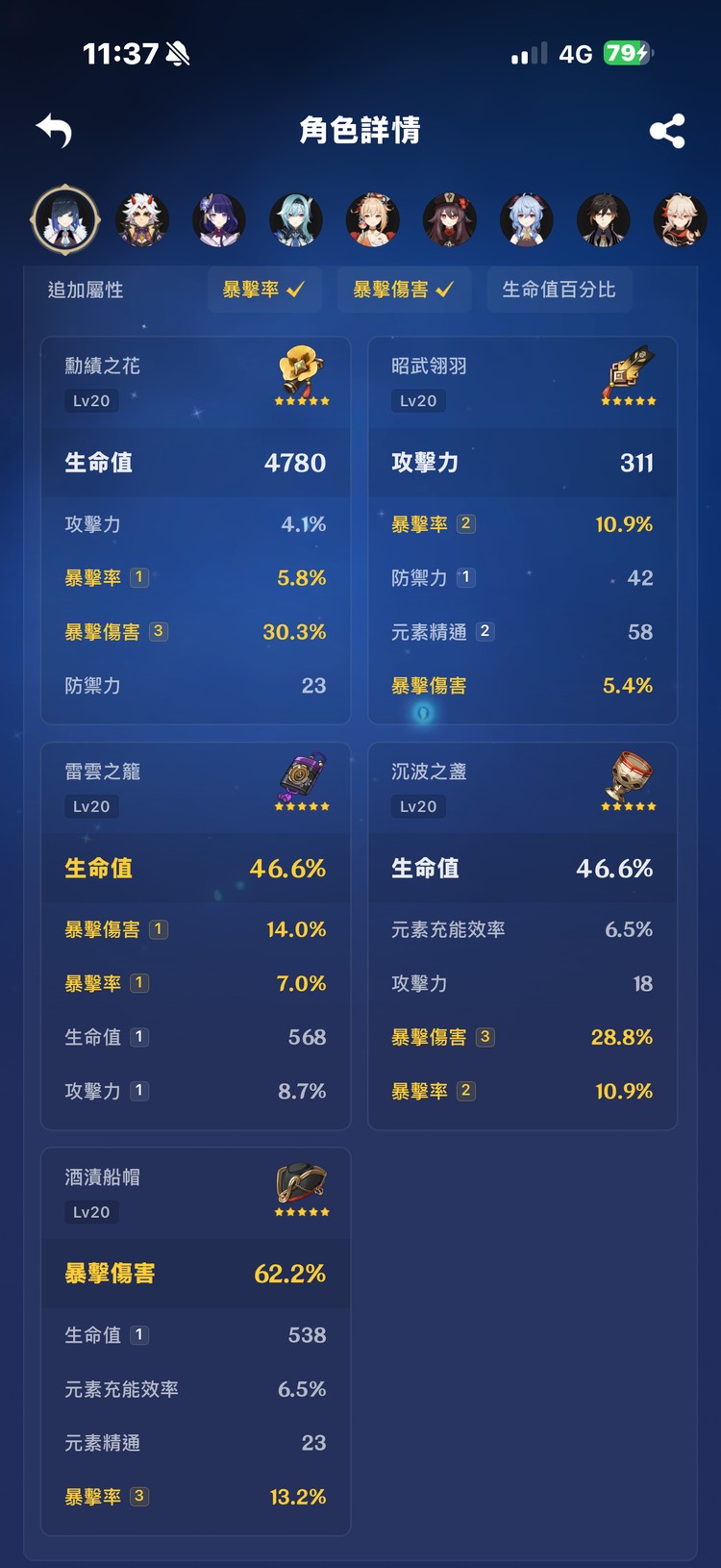
Task: Toggle off the 暴擊率 filter chip
Action: click(x=264, y=290)
